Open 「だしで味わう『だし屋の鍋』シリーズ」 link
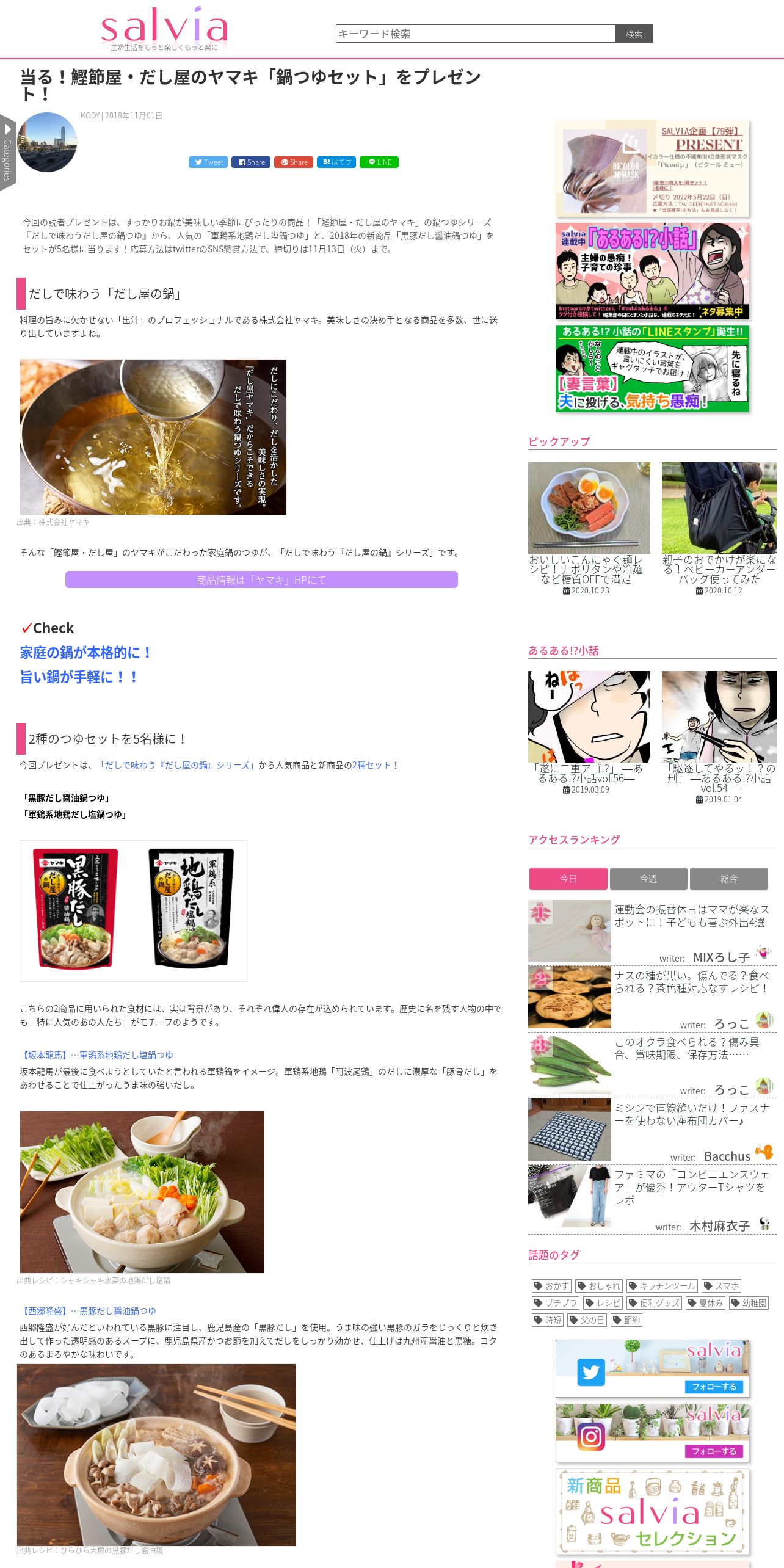Image resolution: width=784 pixels, height=1568 pixels. point(176,765)
